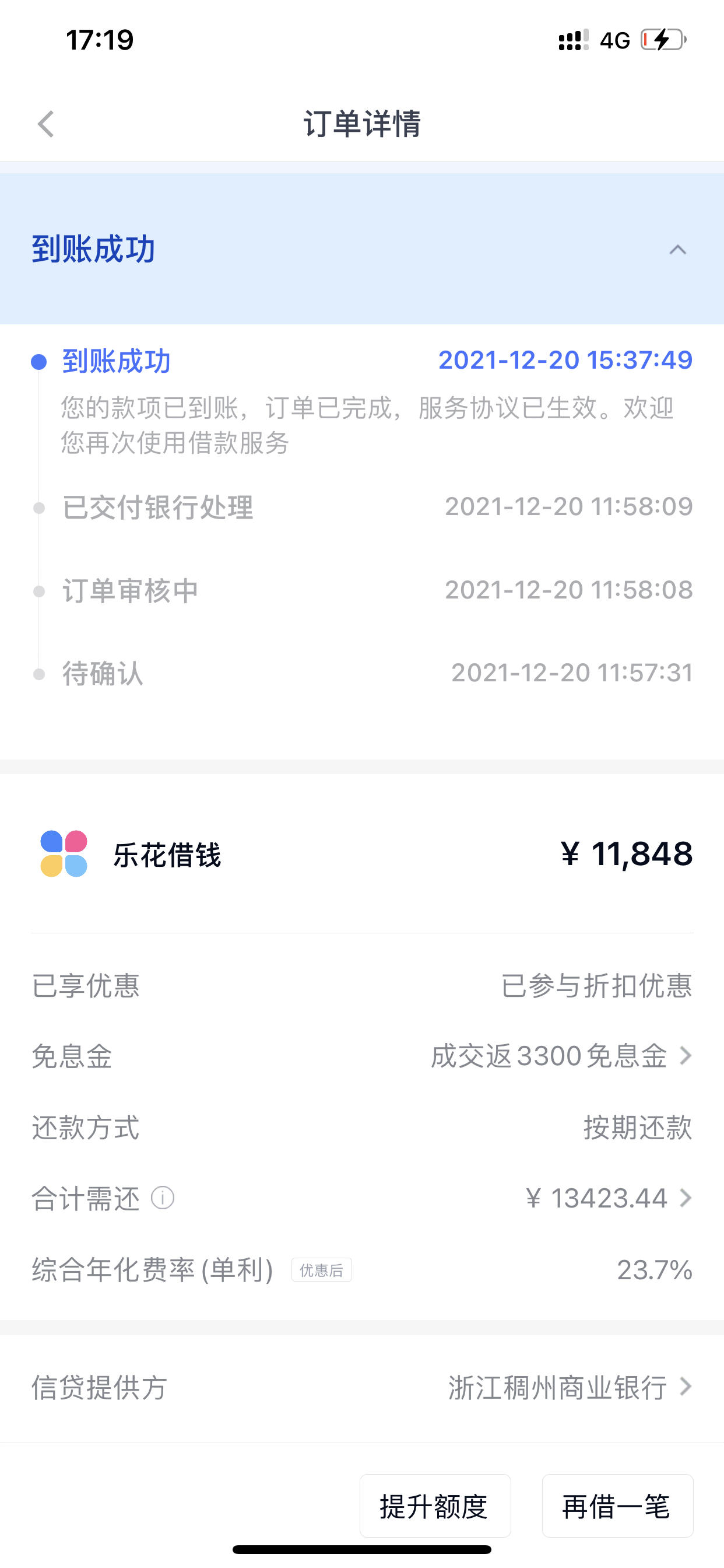Open 信贷提供方 浙江稠州商业银行 details
Viewport: 724px width, 1568px height.
tap(362, 1388)
